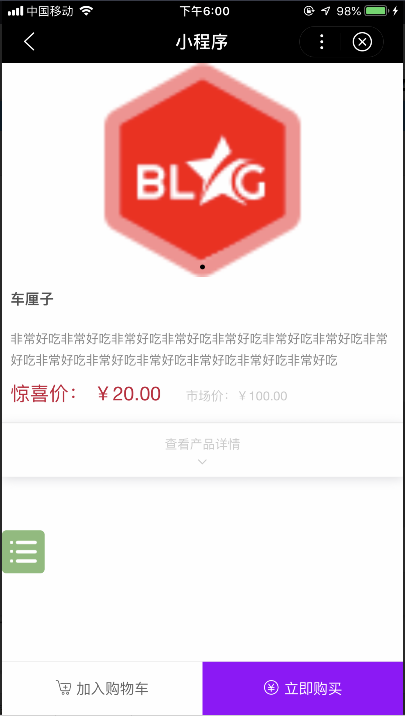This screenshot has width=405, height=716.
Task: Open the mini program three-dot menu
Action: pyautogui.click(x=321, y=42)
